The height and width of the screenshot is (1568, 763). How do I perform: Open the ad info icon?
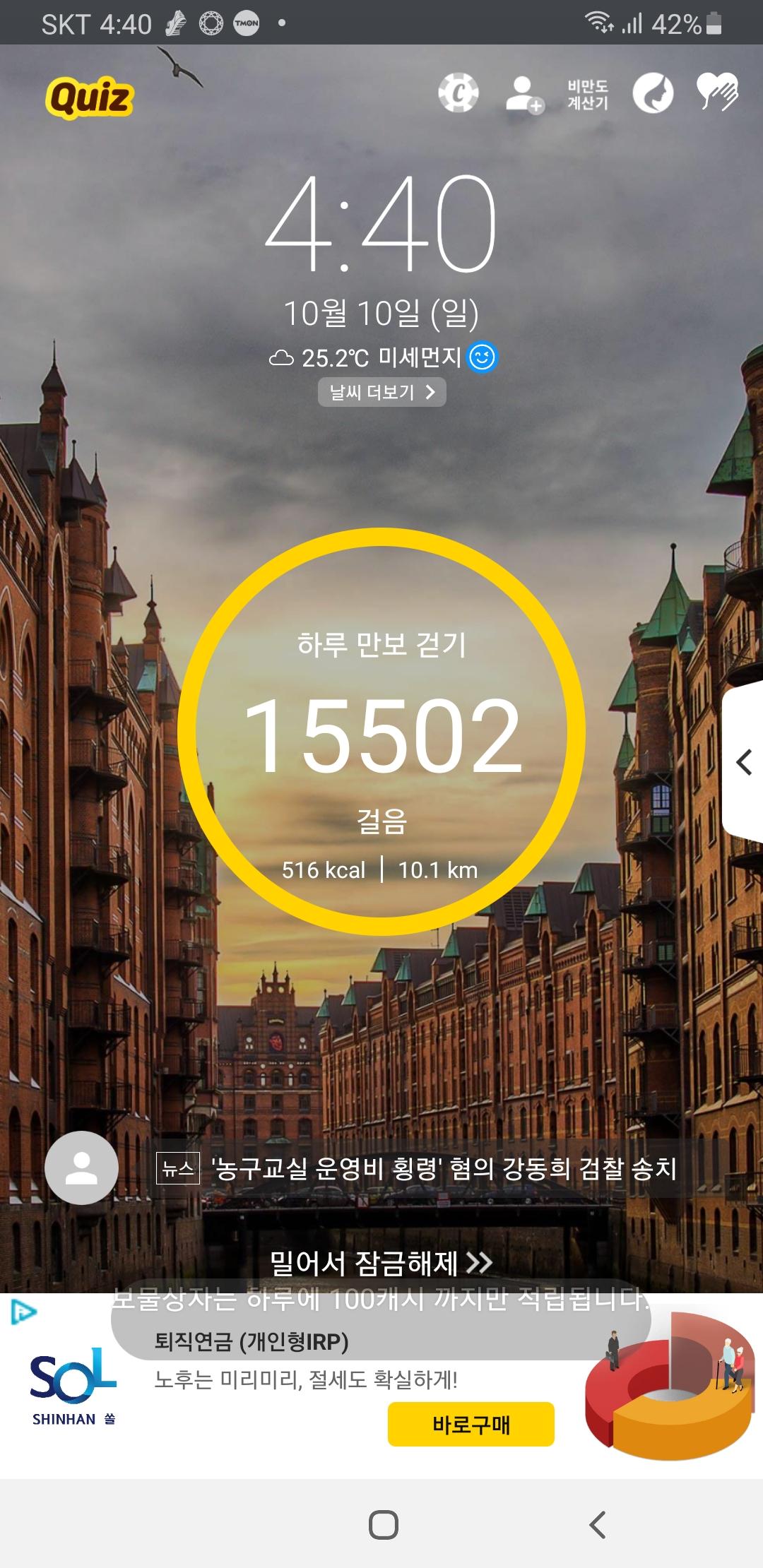[23, 1312]
